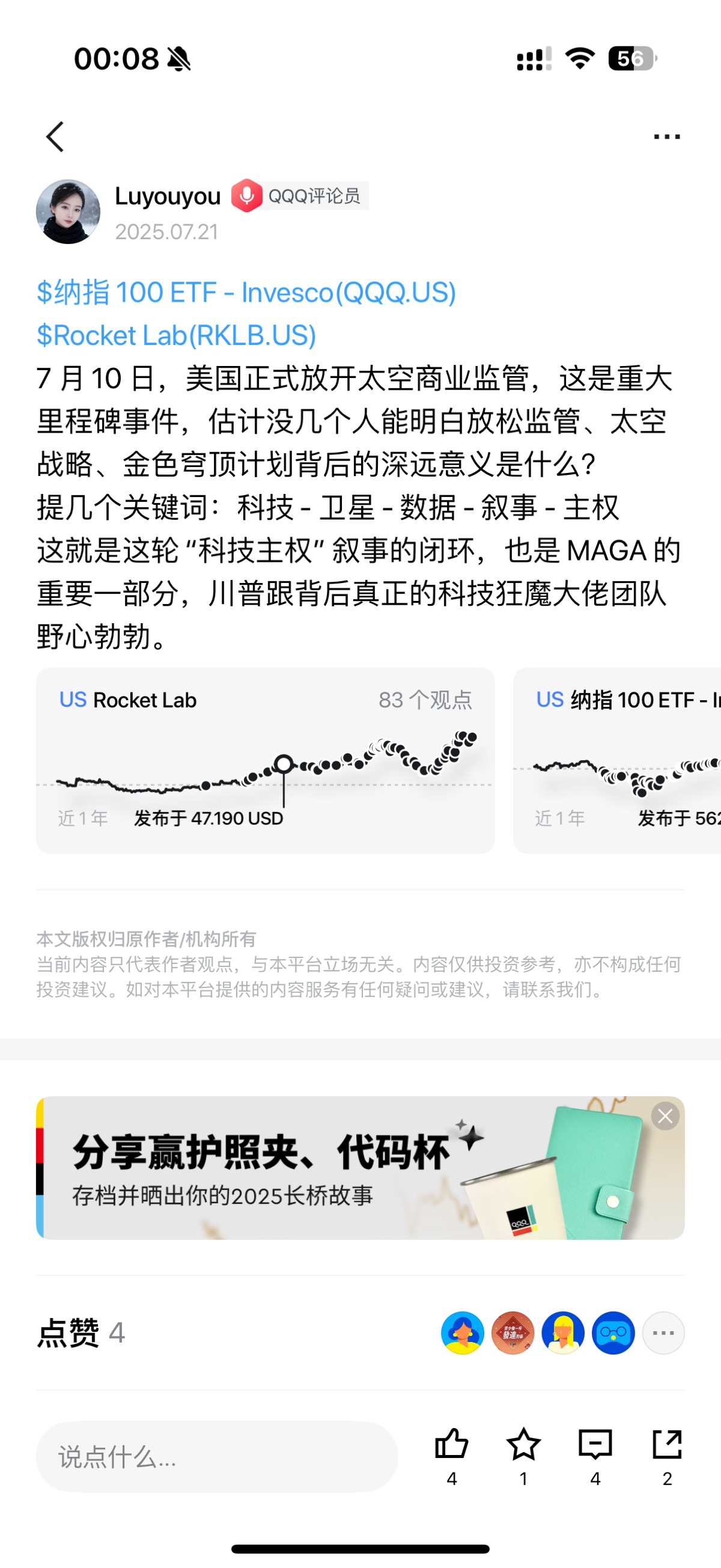Open the Rocket Lab RKLB.US link

pos(177,336)
